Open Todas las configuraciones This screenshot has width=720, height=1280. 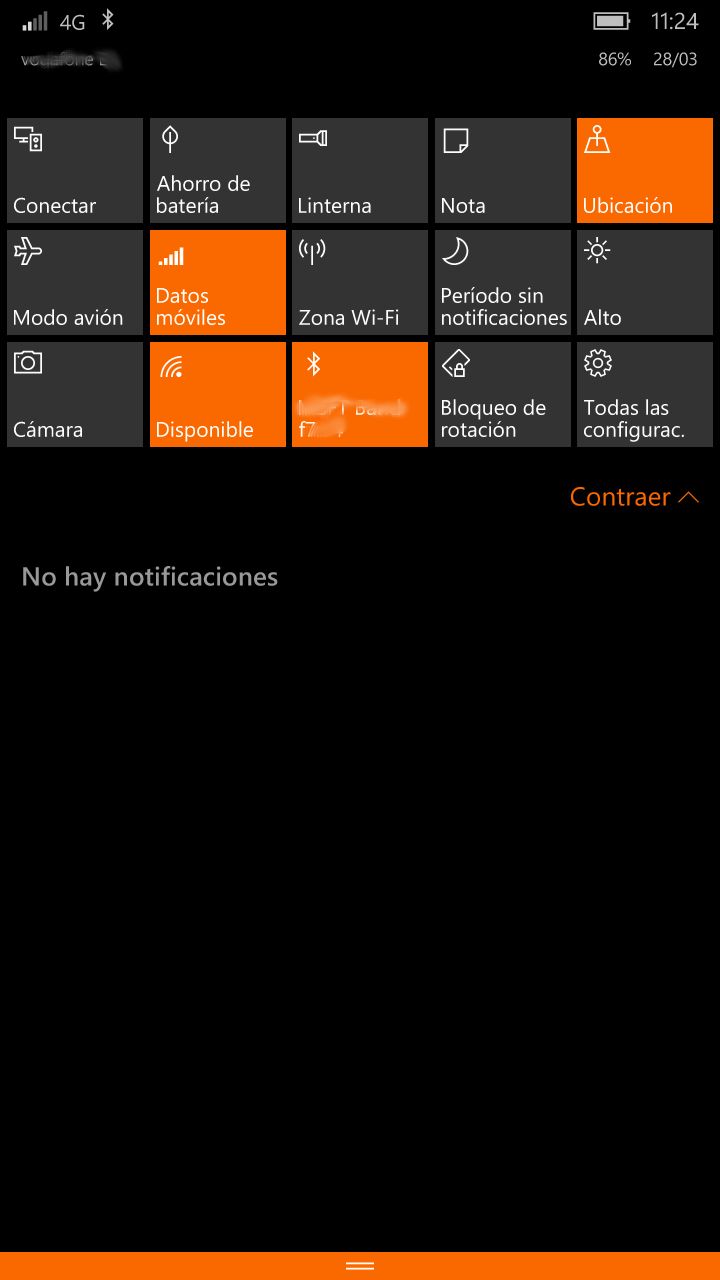645,394
